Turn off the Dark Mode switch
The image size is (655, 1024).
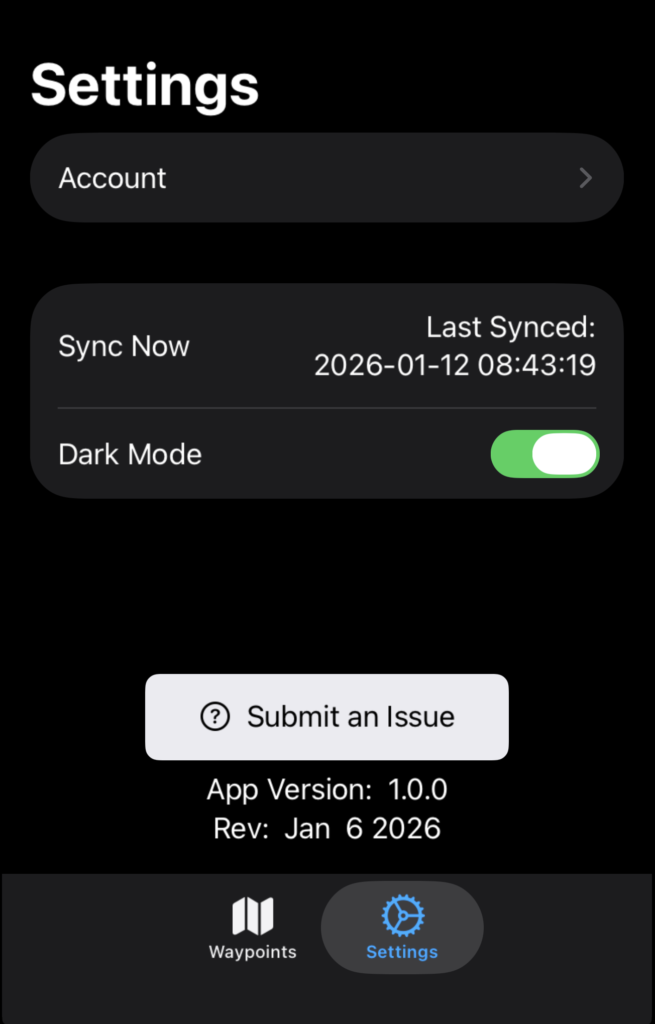click(544, 454)
